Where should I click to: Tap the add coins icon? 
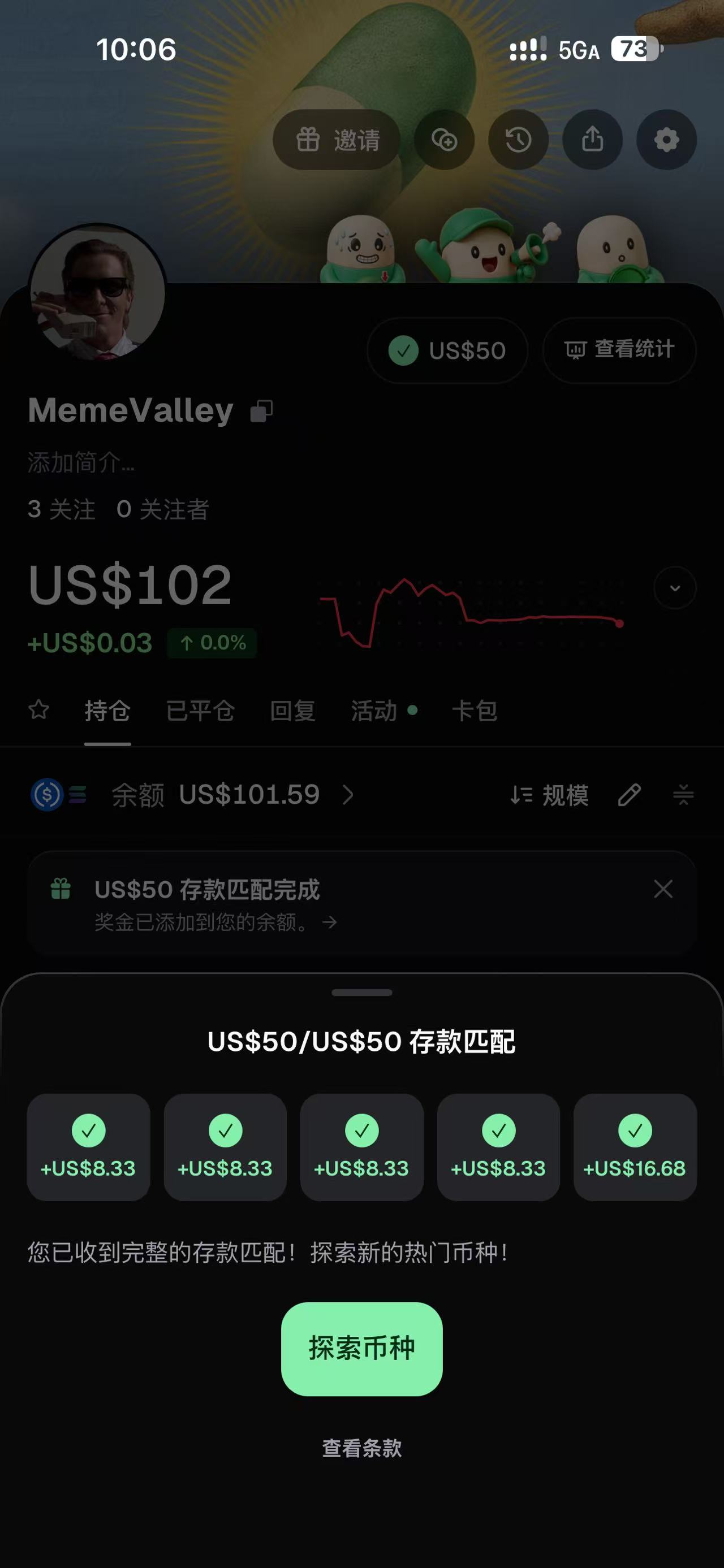pyautogui.click(x=445, y=140)
